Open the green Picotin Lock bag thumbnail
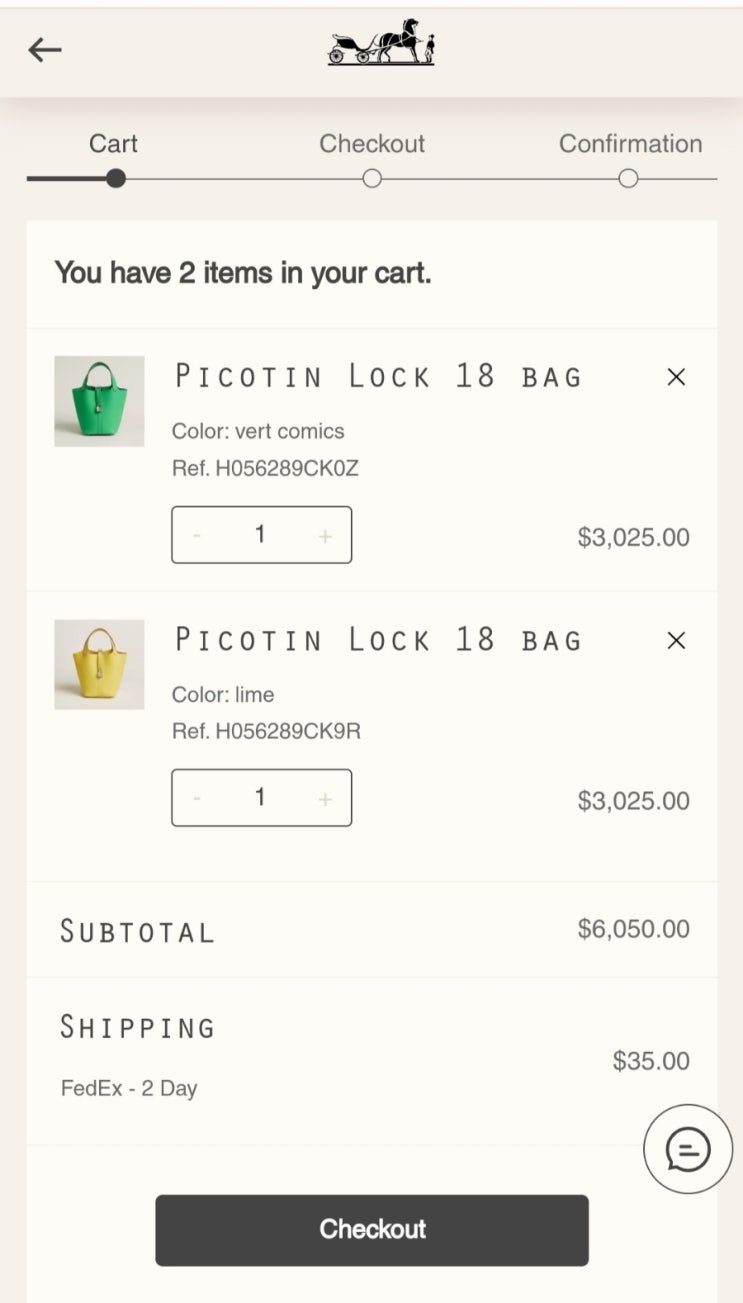 tap(99, 401)
